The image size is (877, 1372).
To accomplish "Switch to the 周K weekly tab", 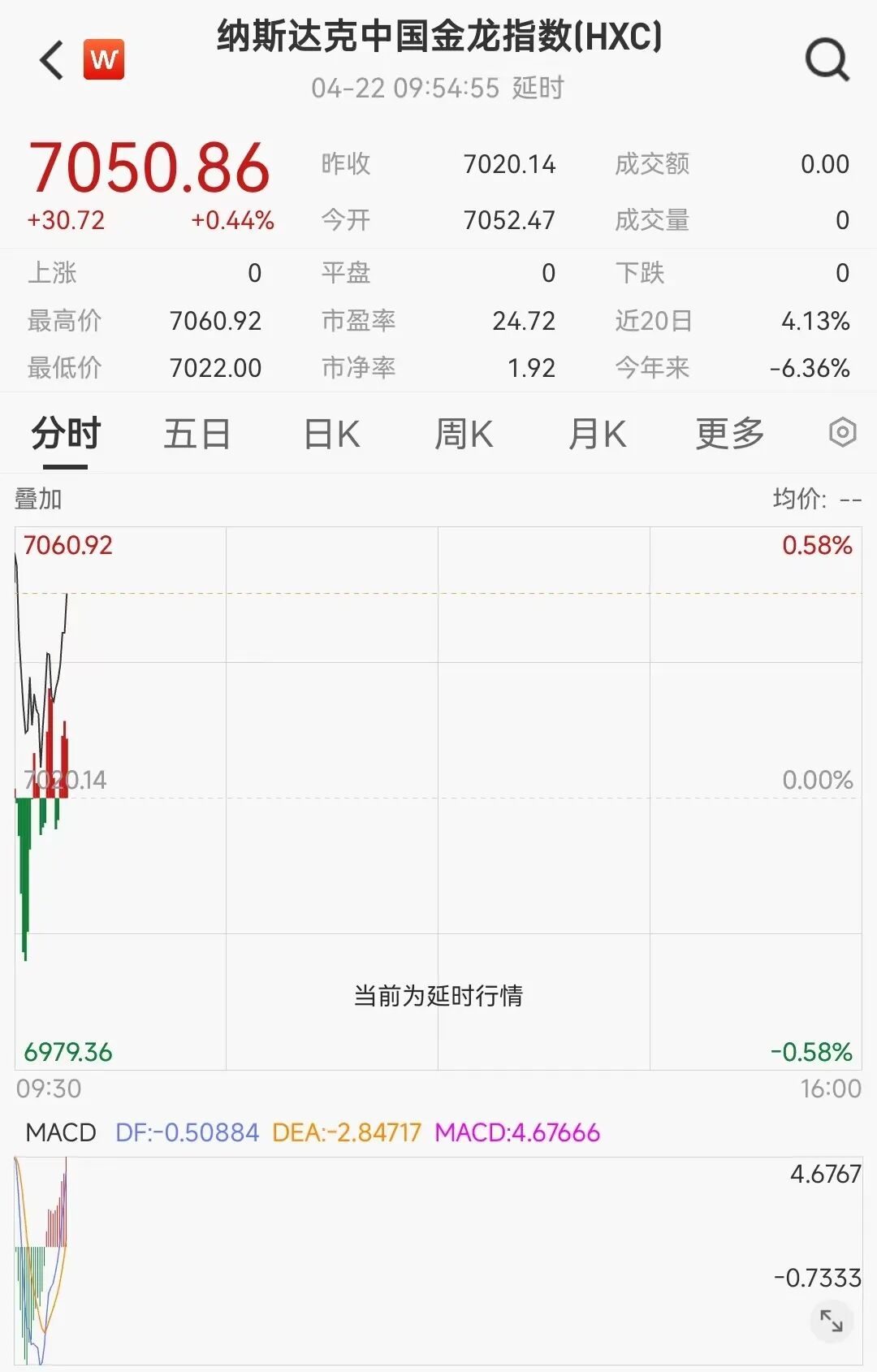I will [464, 434].
